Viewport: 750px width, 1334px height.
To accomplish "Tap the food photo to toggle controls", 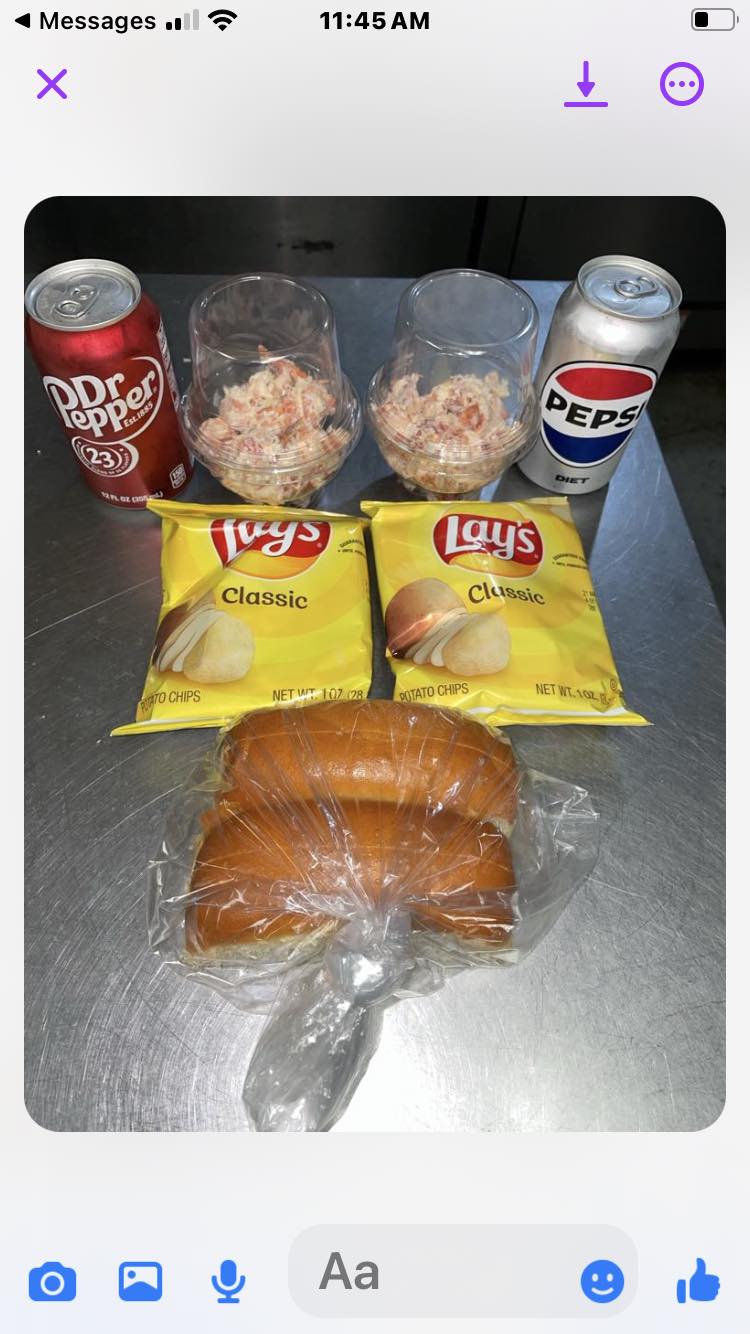I will point(375,664).
